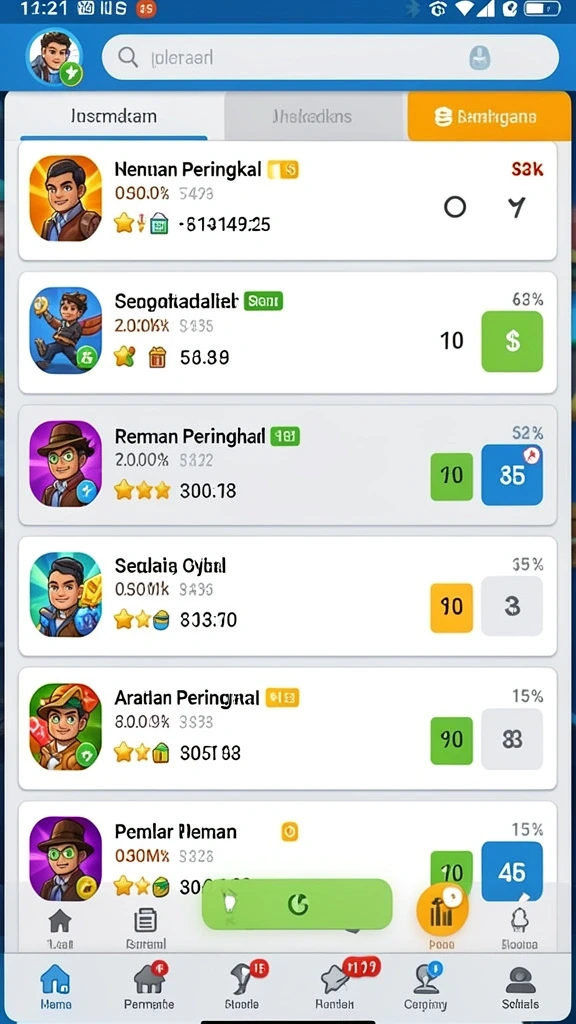Tap the microphone icon in the search bar
Image resolution: width=576 pixels, height=1024 pixels.
click(480, 58)
